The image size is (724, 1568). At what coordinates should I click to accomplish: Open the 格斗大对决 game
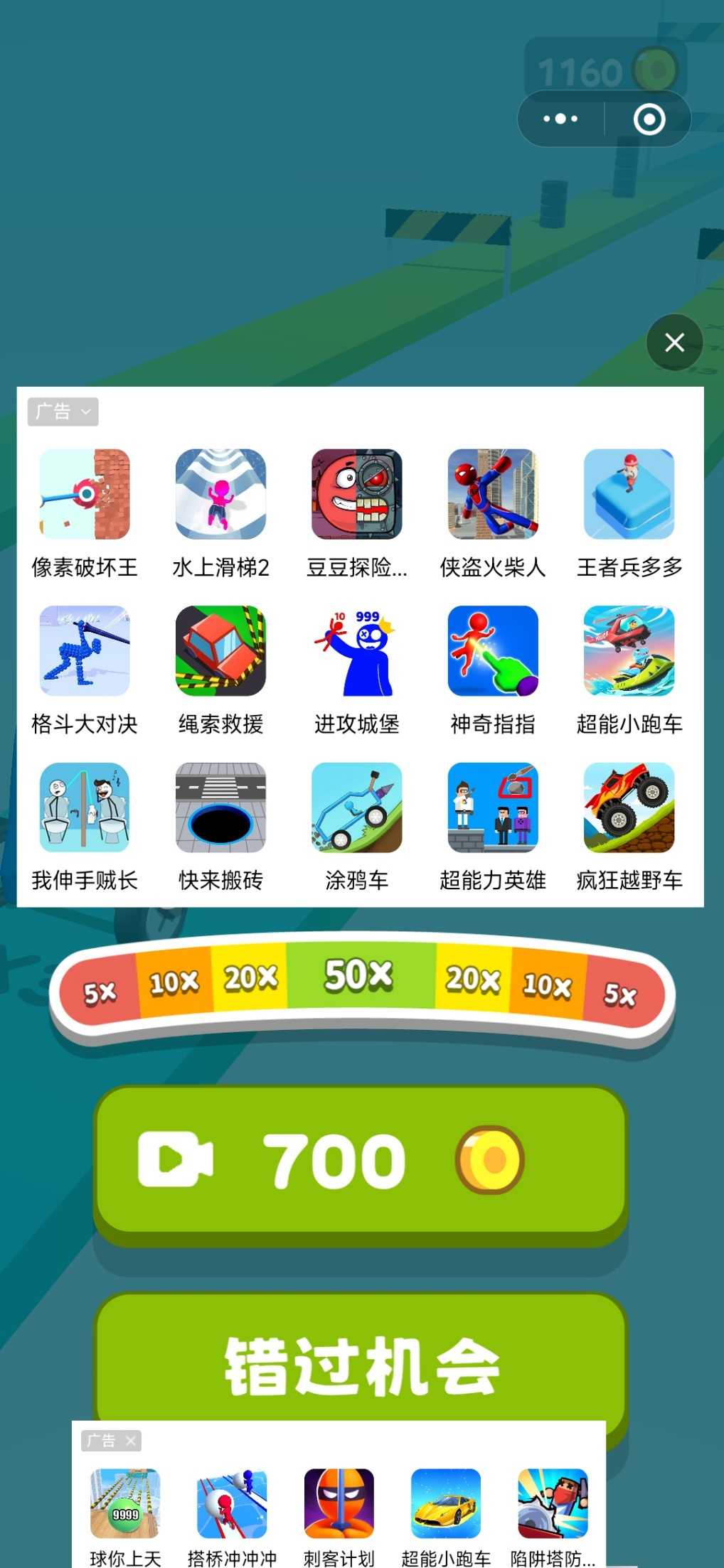click(85, 651)
